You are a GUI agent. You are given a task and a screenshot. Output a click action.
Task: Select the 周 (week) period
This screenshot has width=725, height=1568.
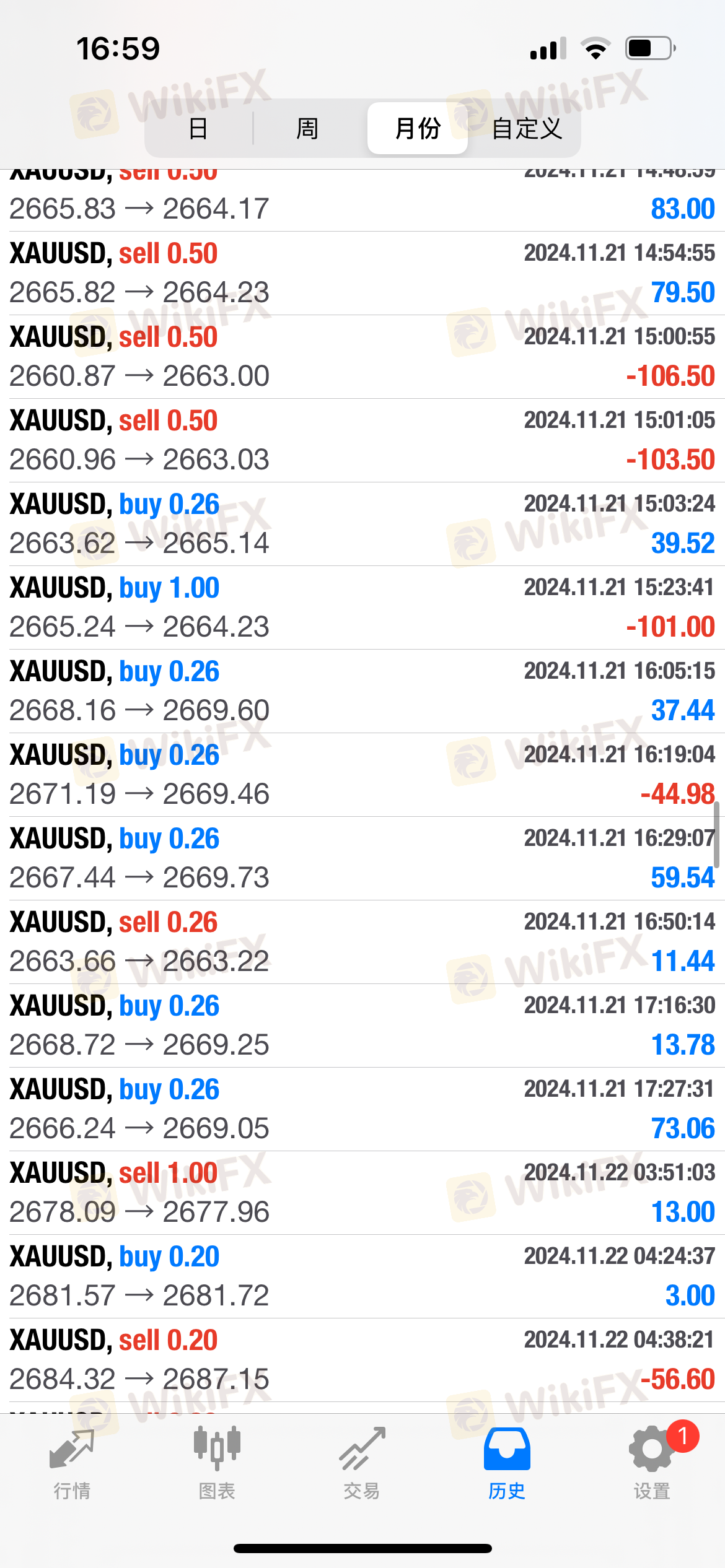point(307,129)
